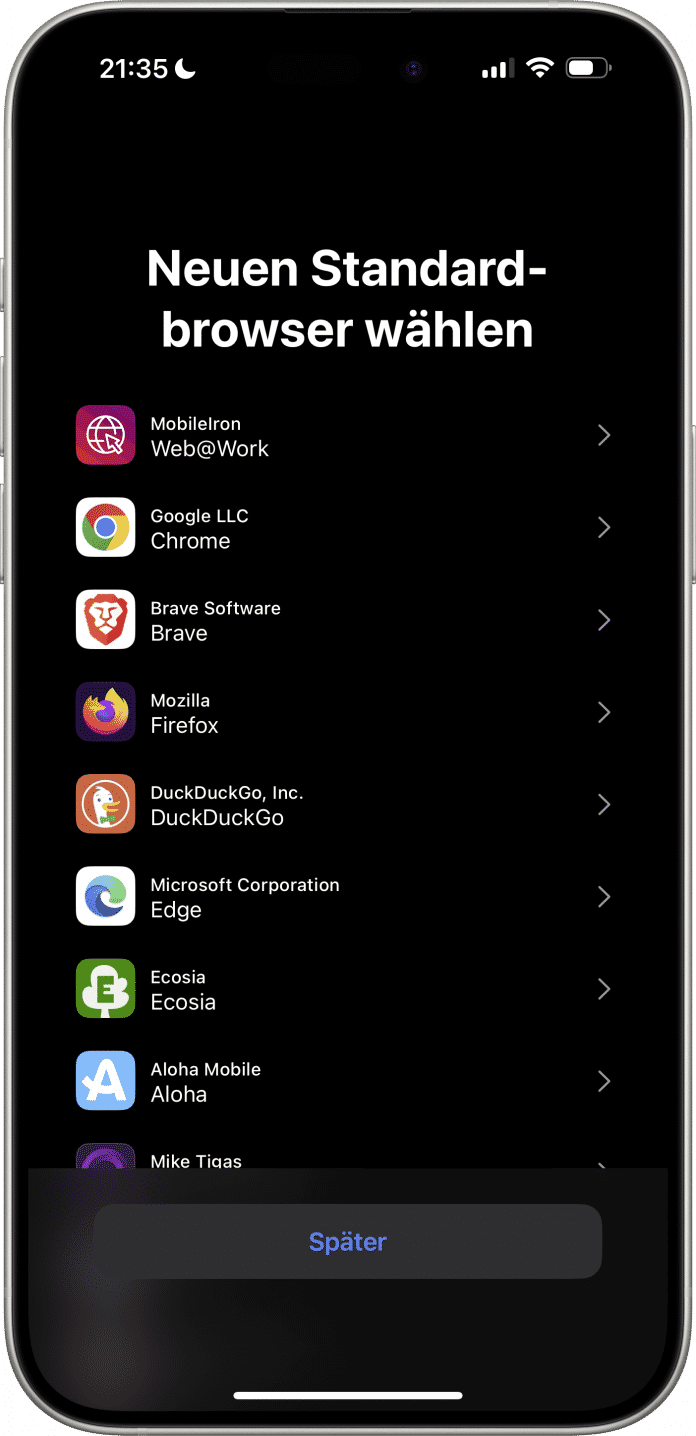Set Firefox as the standard browser
This screenshot has height=1436, width=696.
point(343,713)
